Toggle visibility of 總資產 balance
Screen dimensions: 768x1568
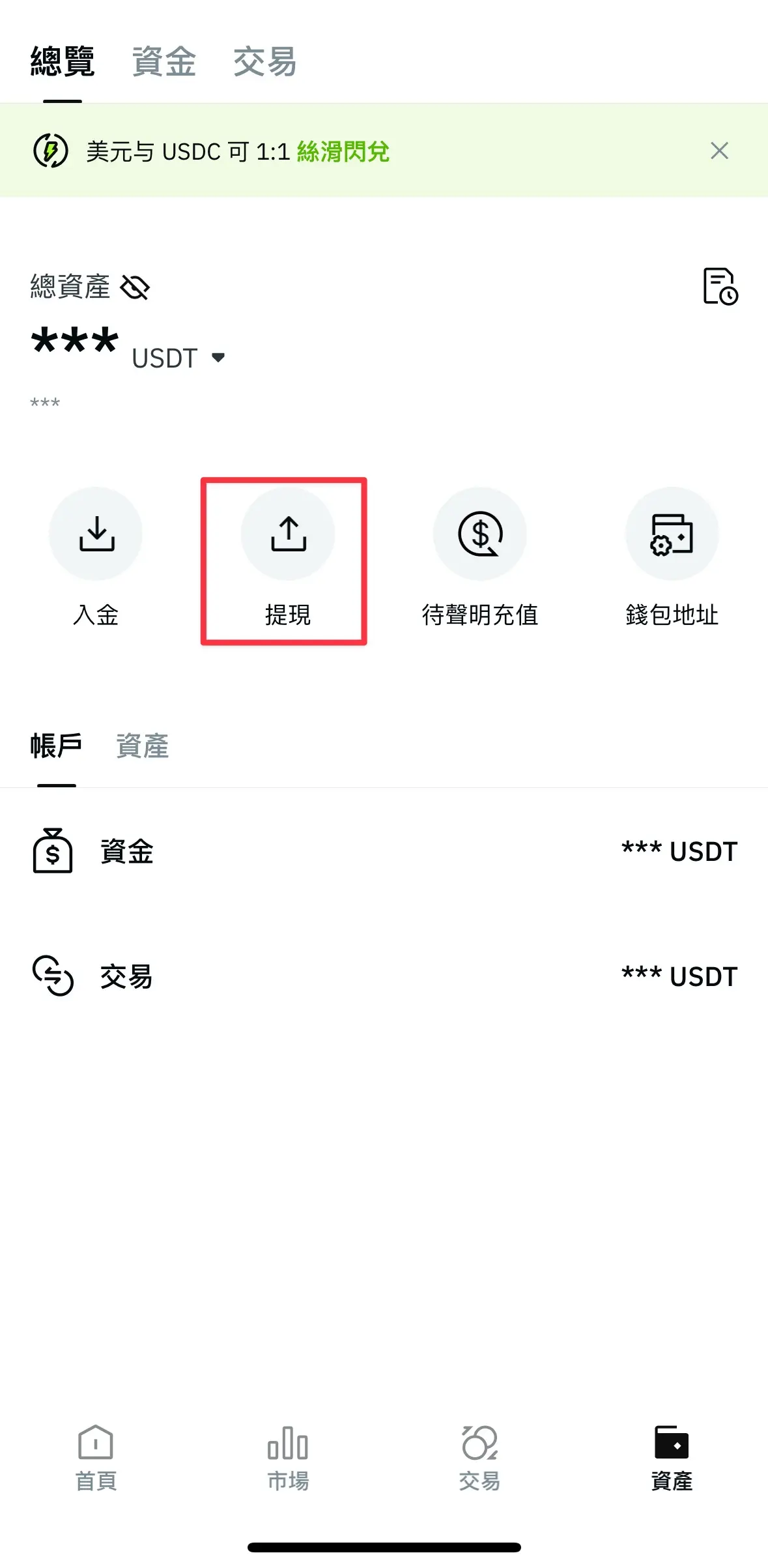(135, 287)
